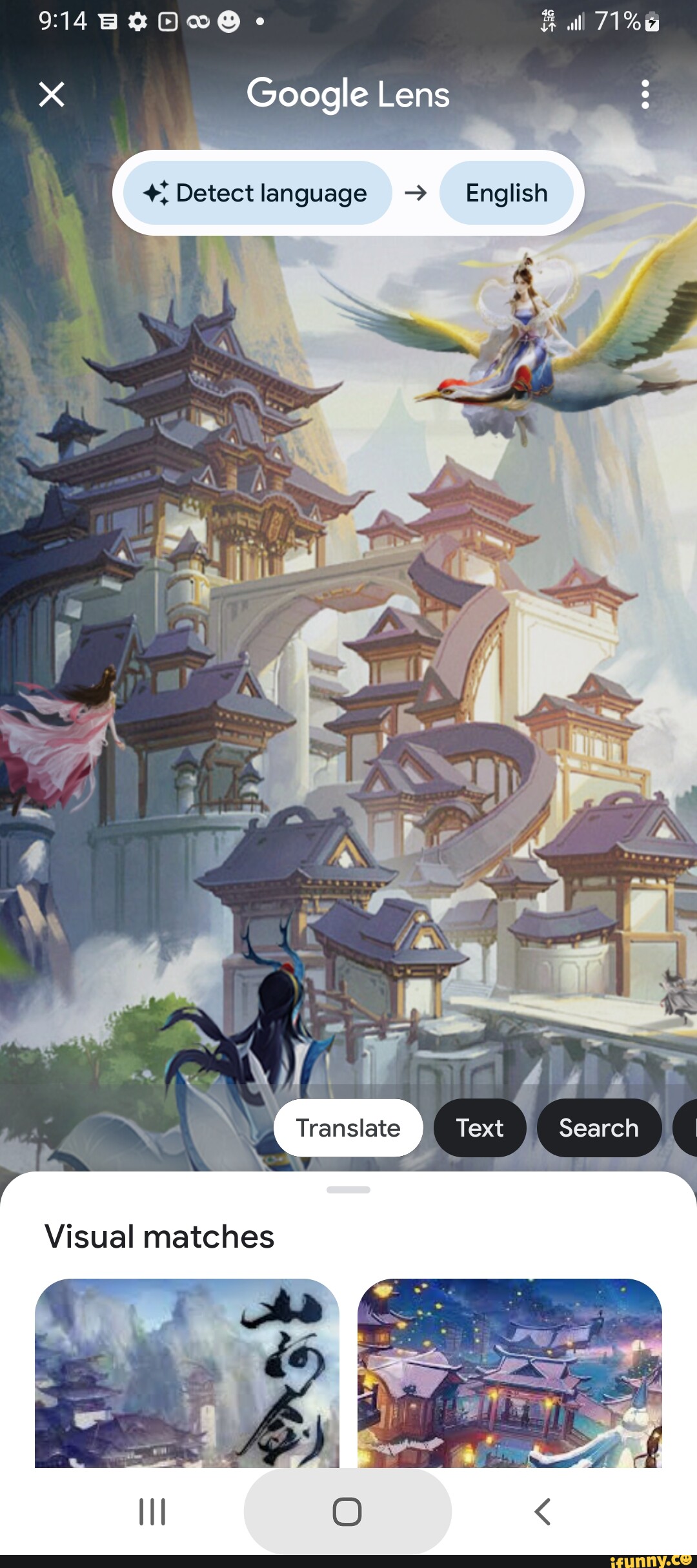Close Google Lens with the X button
The height and width of the screenshot is (1568, 697).
pyautogui.click(x=52, y=94)
